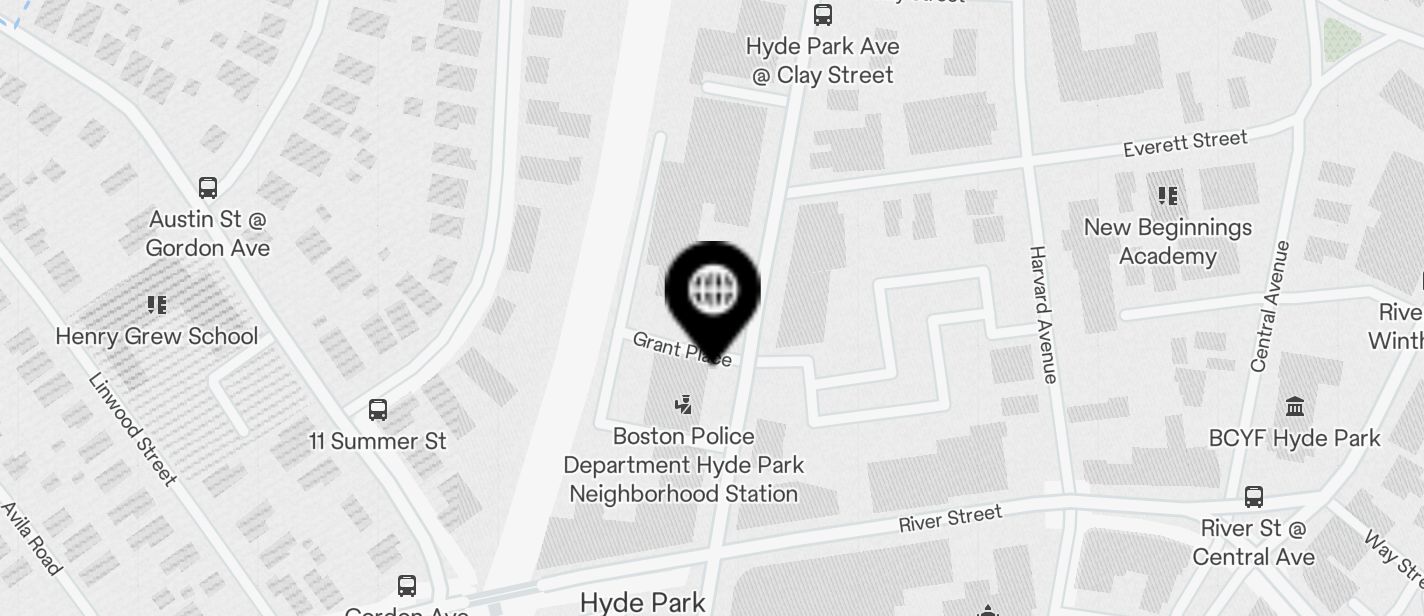Open the BCYF Hyde Park place marker

click(x=1295, y=407)
